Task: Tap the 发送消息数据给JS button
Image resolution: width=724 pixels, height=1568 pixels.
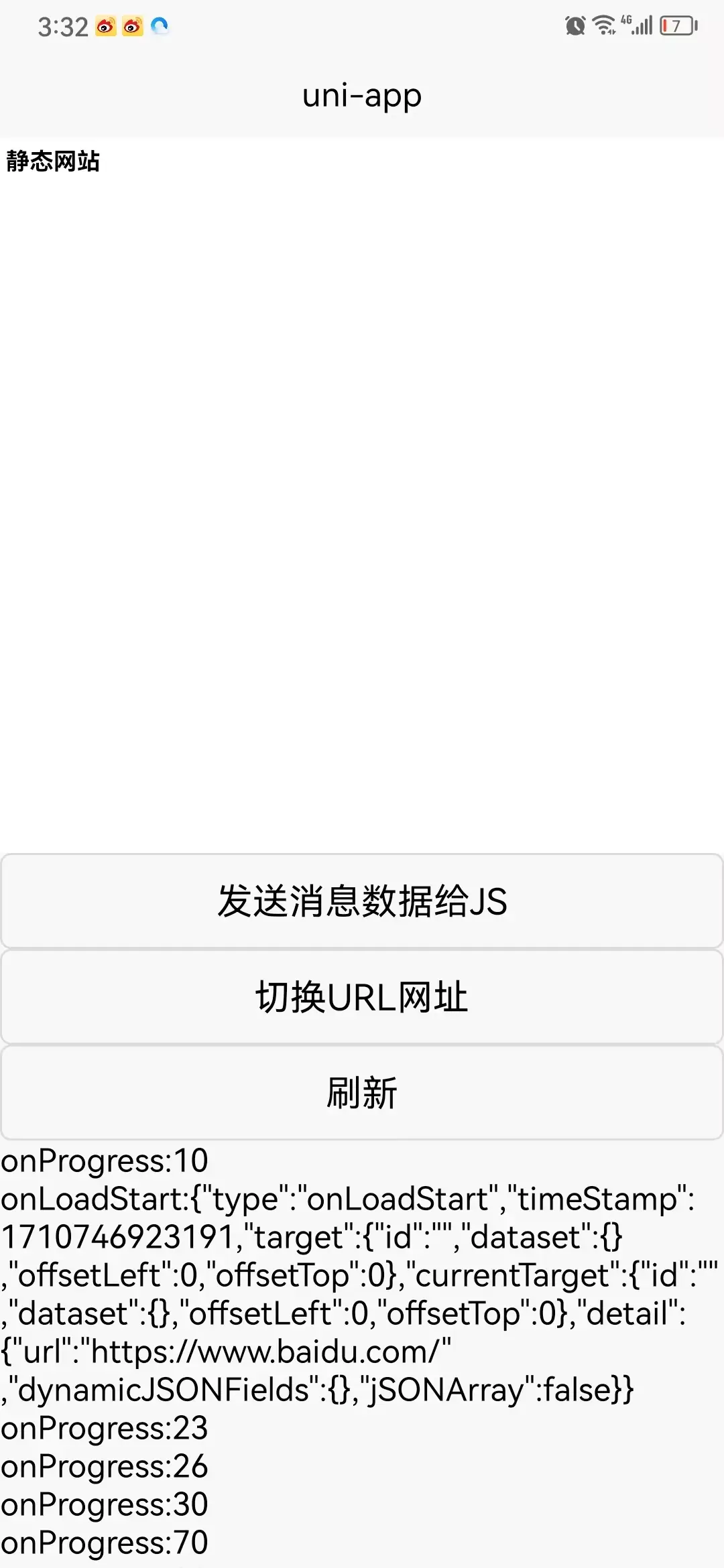Action: [362, 901]
